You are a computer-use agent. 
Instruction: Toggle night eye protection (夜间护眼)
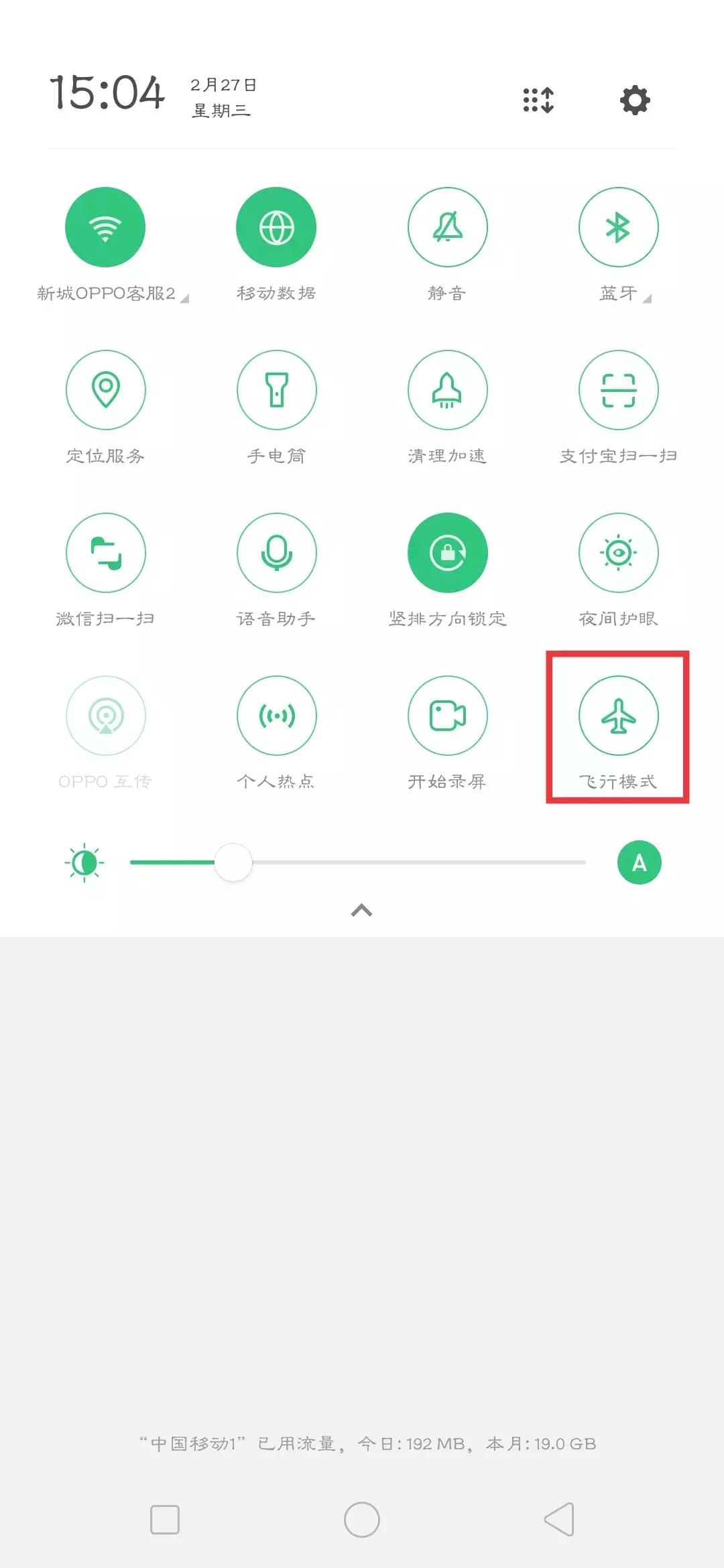pyautogui.click(x=619, y=553)
